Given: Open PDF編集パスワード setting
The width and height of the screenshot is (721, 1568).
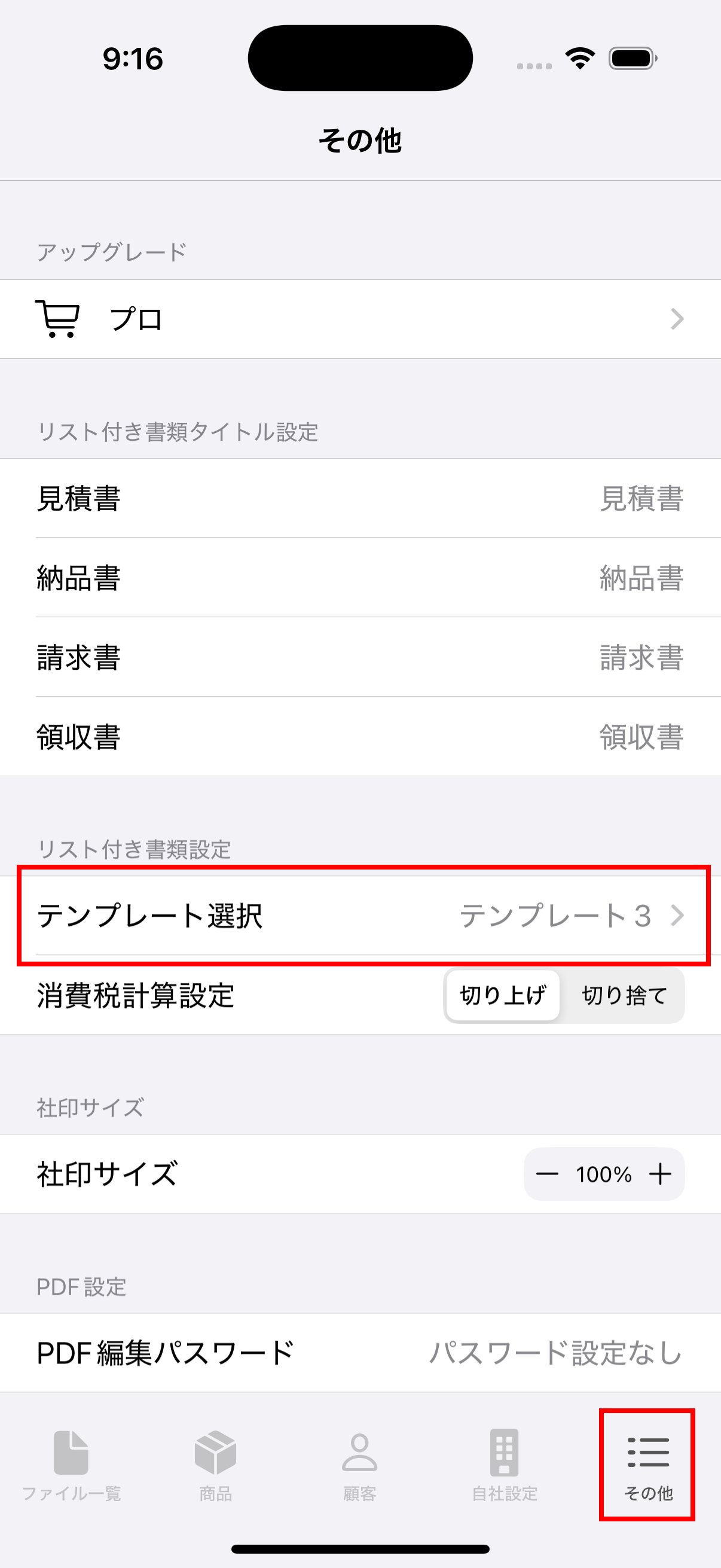Looking at the screenshot, I should (x=360, y=1353).
